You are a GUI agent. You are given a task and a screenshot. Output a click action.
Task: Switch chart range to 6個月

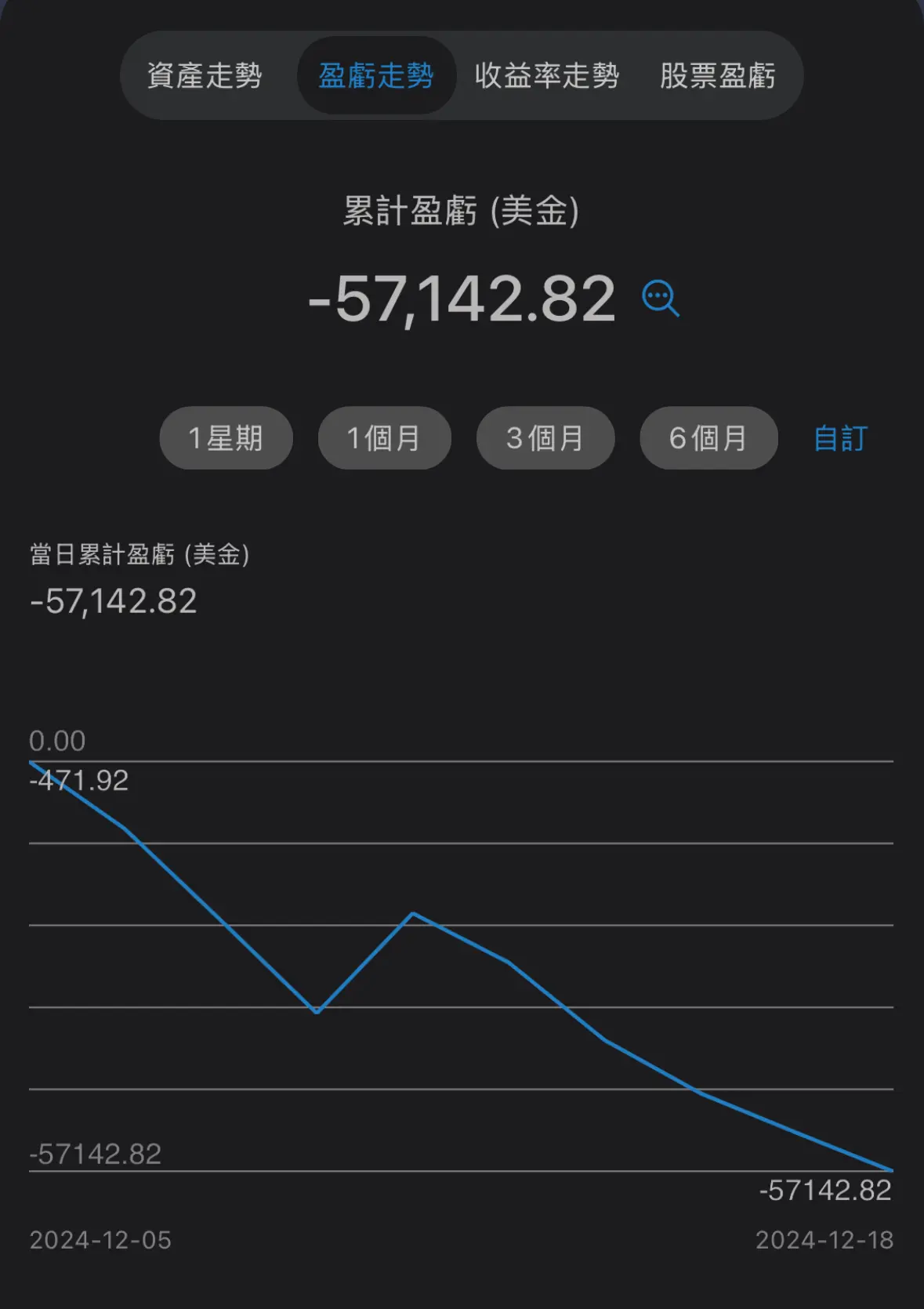tap(708, 438)
